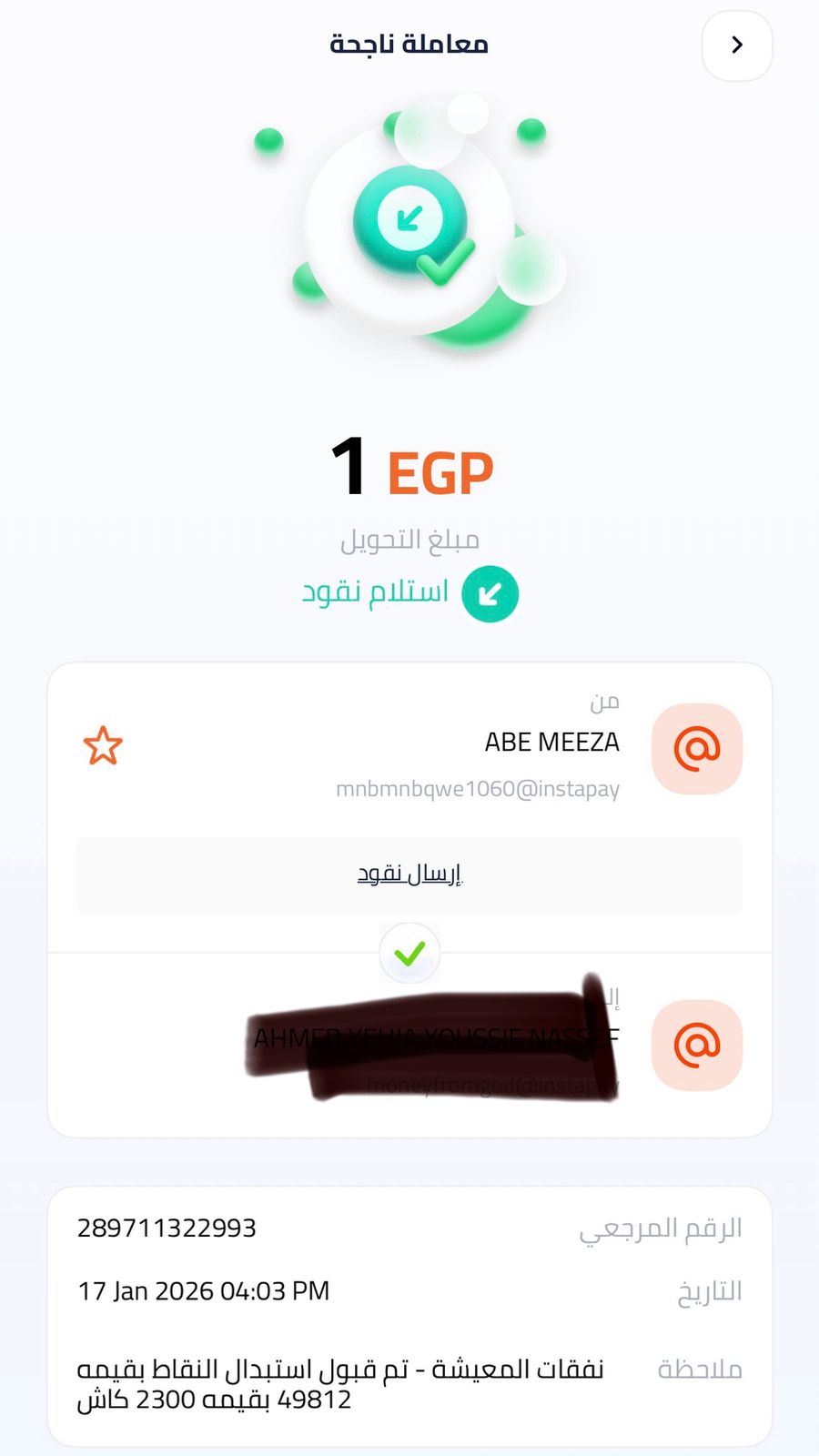Image resolution: width=819 pixels, height=1456 pixels.
Task: Add ABE MEEZA to favorites with star
Action: tap(103, 746)
